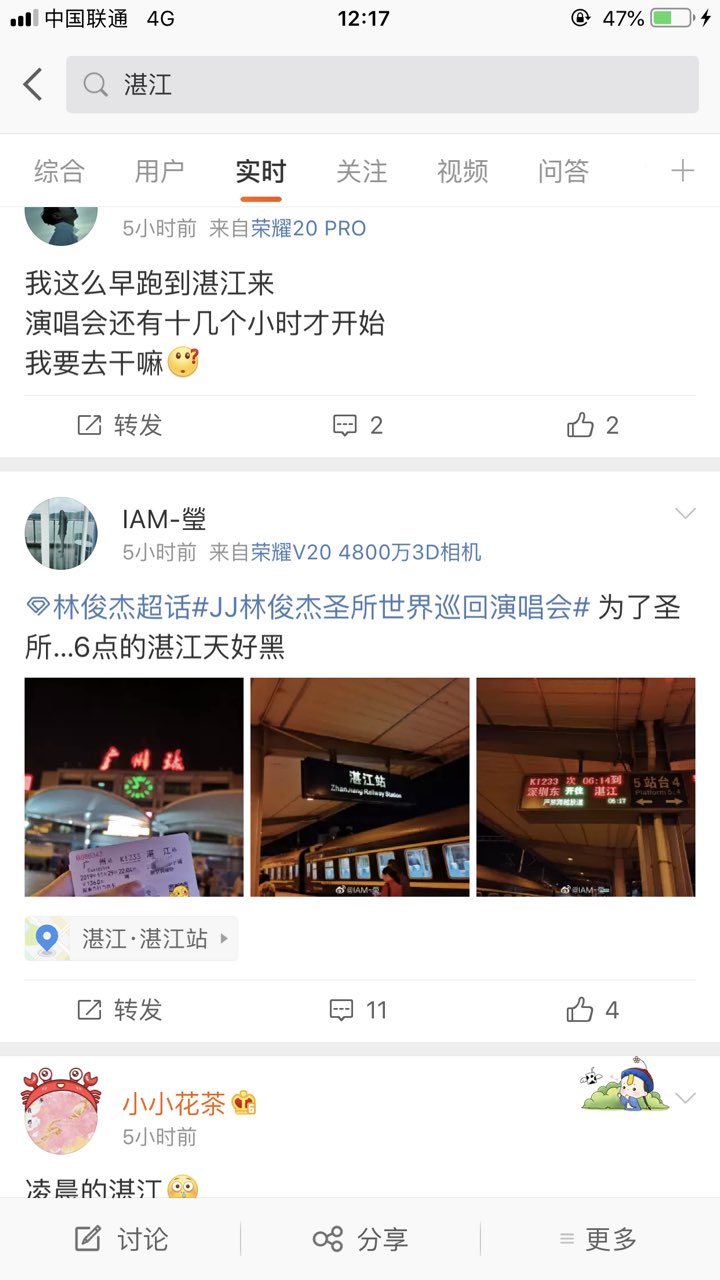720x1280 pixels.
Task: Switch to the 视频 tab
Action: coord(462,171)
